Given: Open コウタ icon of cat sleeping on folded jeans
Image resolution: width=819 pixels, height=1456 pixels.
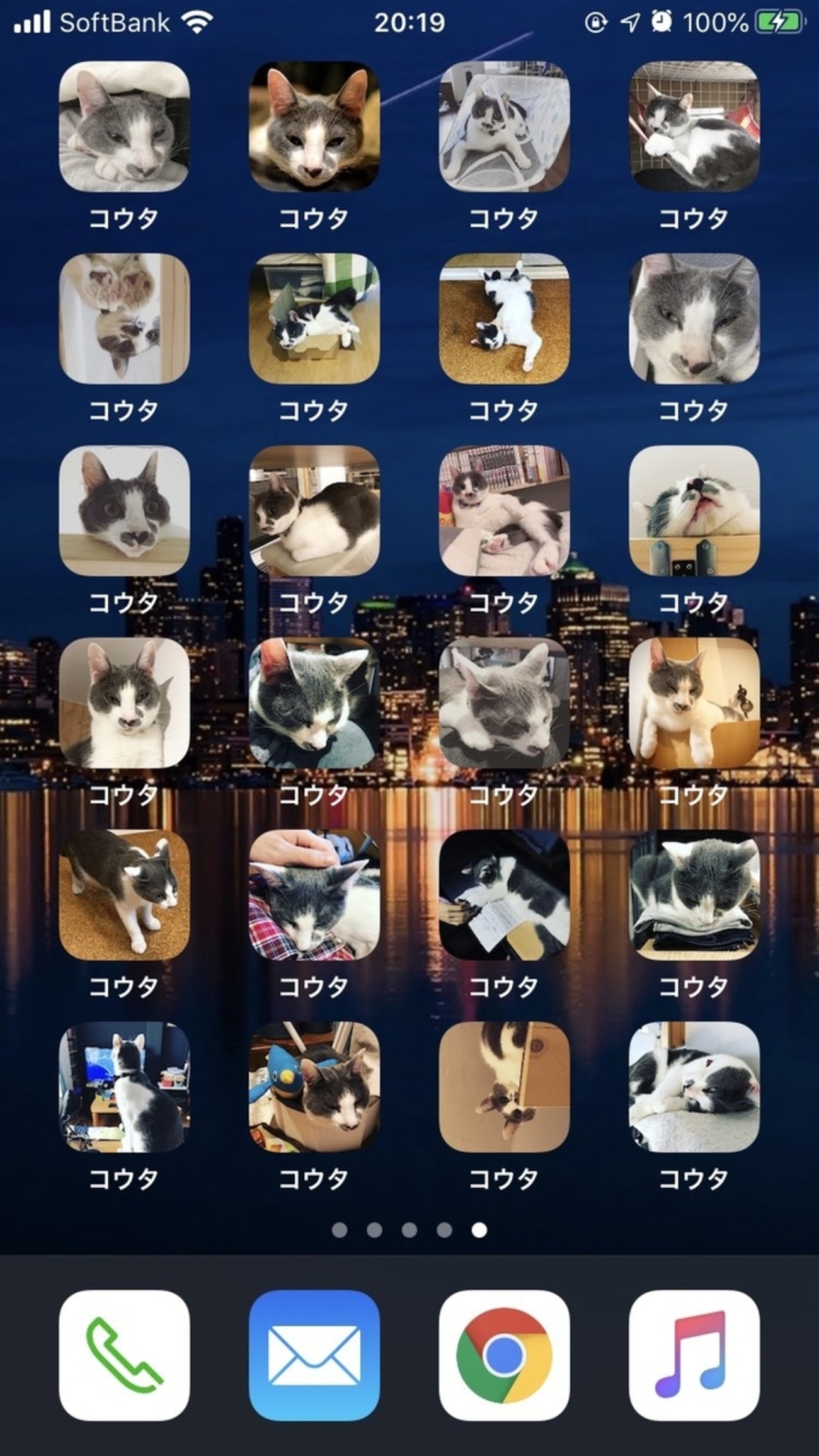Looking at the screenshot, I should pos(694,895).
